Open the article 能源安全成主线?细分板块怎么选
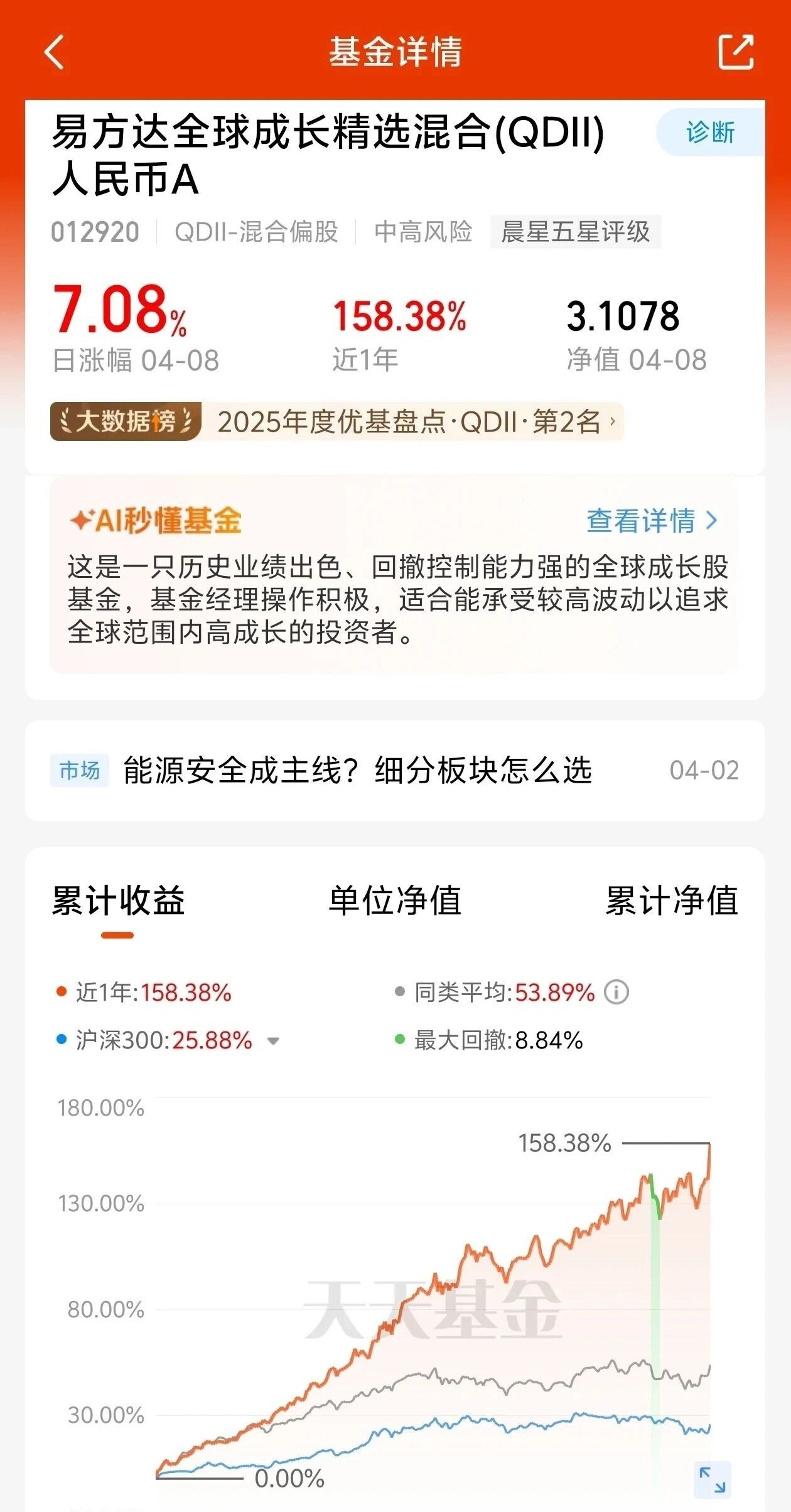The height and width of the screenshot is (1512, 791). [357, 770]
